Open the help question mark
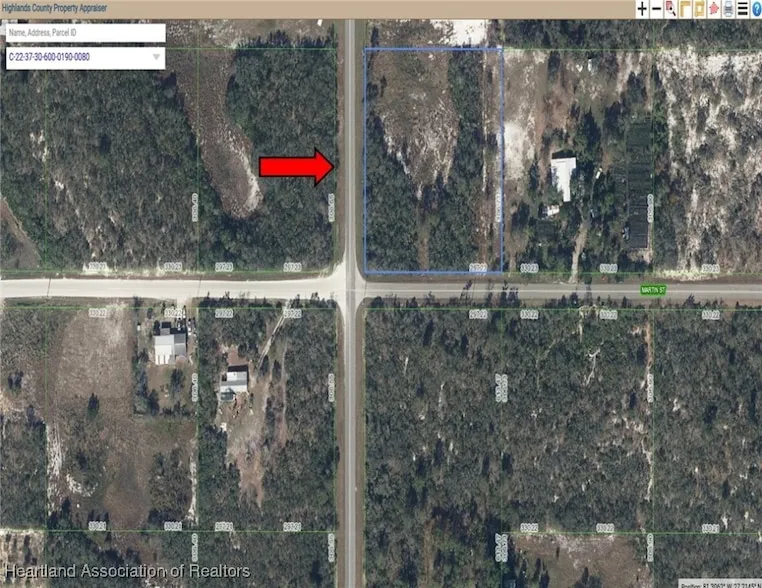762x588 pixels. [x=755, y=9]
